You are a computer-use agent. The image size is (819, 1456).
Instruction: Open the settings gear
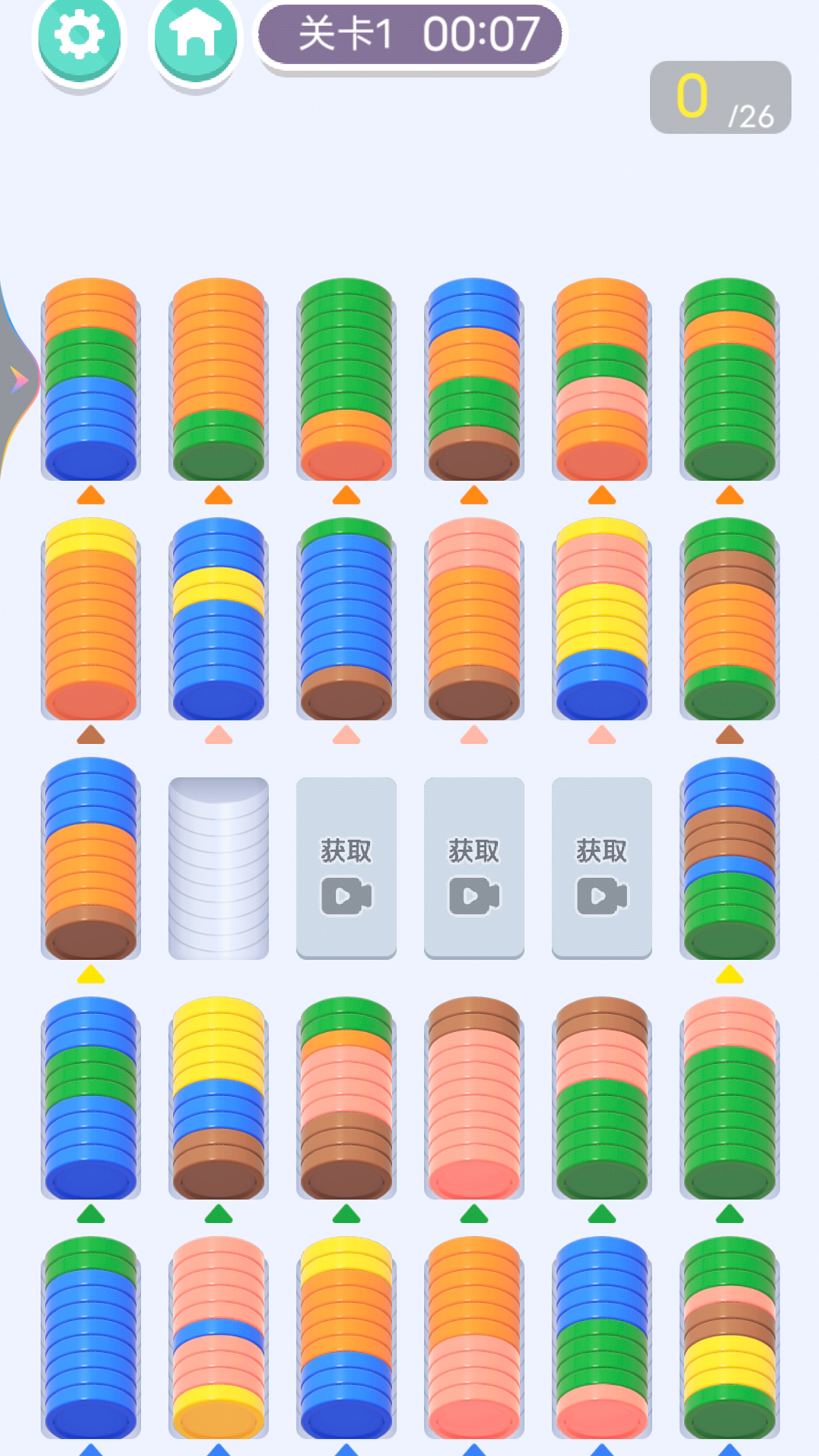[79, 36]
